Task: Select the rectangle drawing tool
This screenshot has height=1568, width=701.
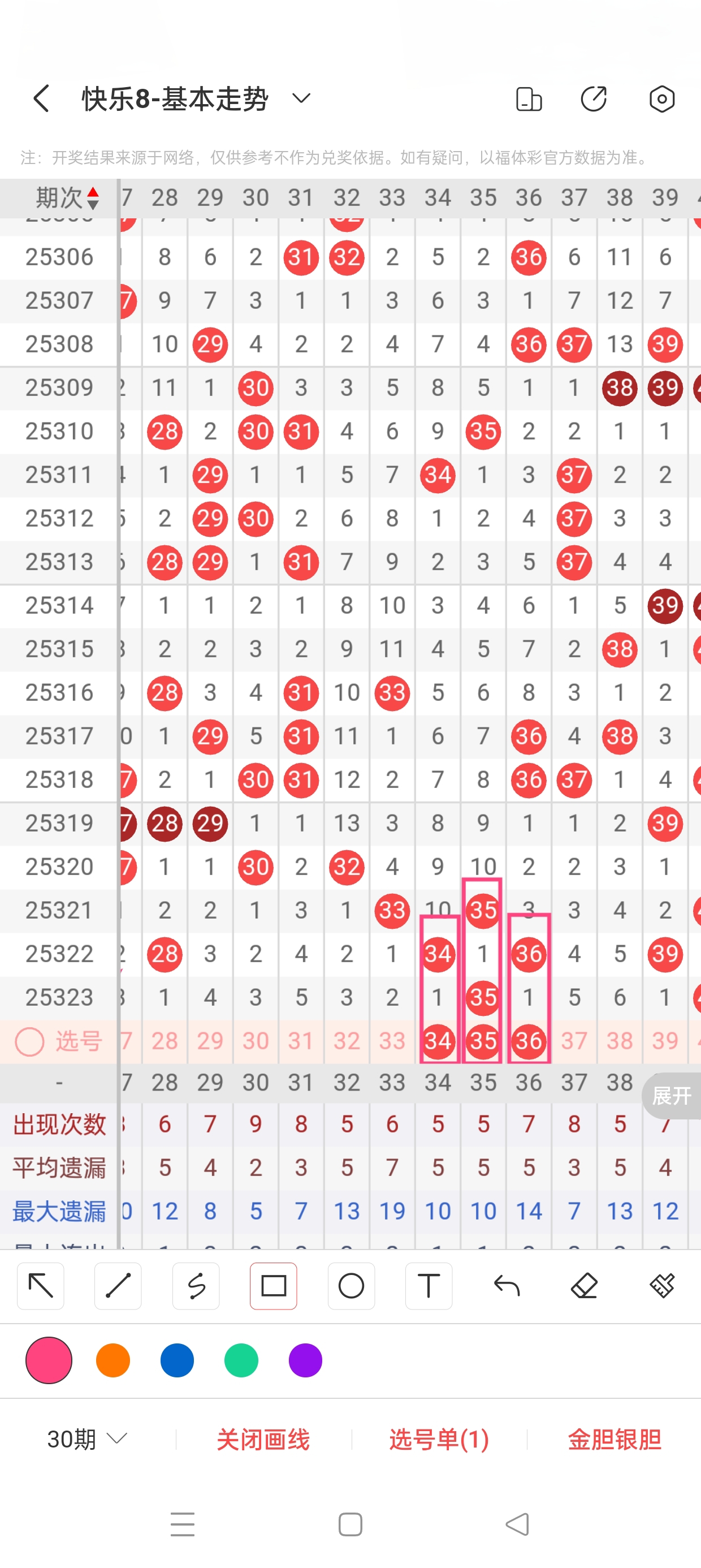Action: (273, 1286)
